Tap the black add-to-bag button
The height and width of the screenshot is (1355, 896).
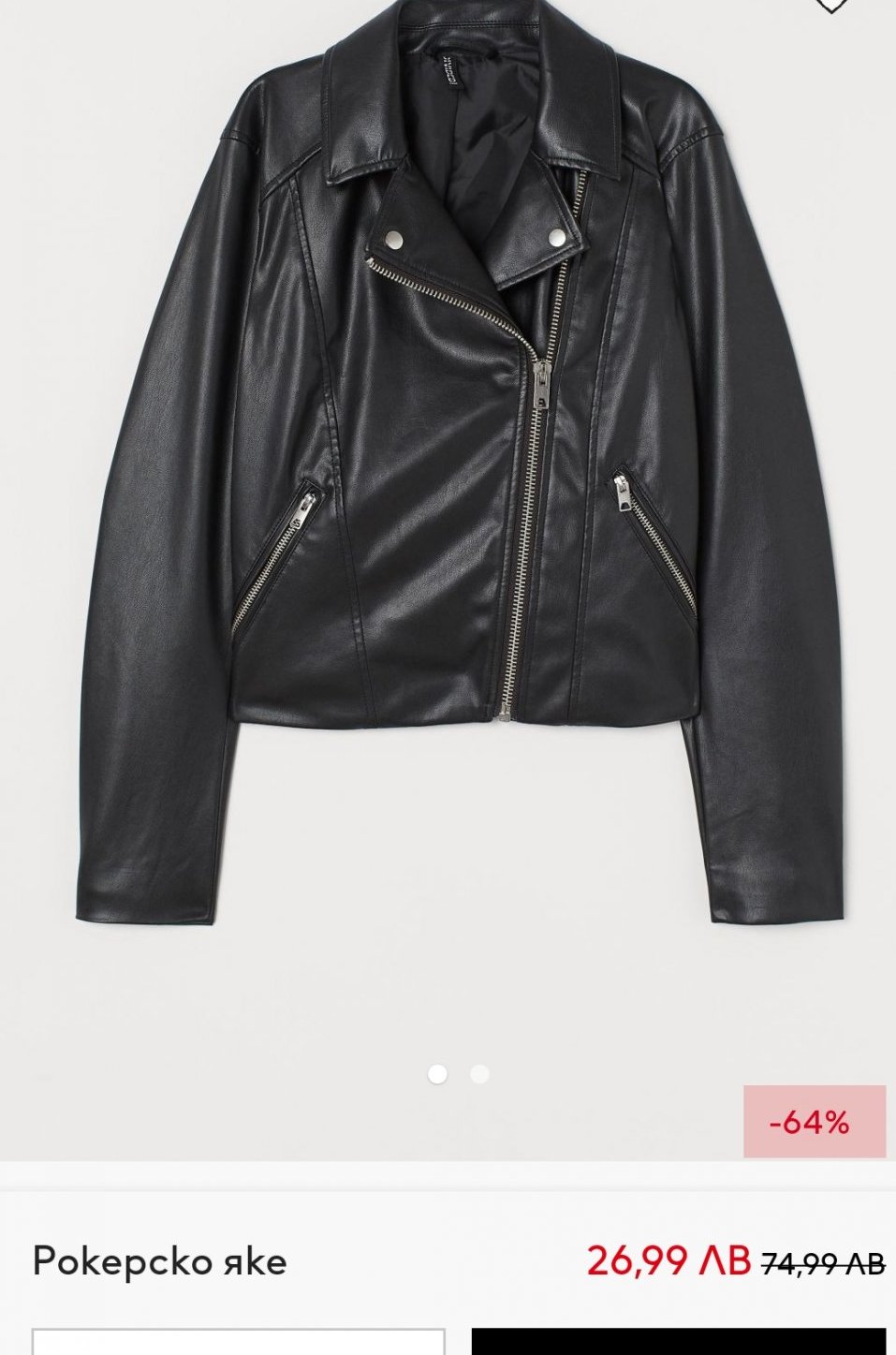[x=678, y=1341]
